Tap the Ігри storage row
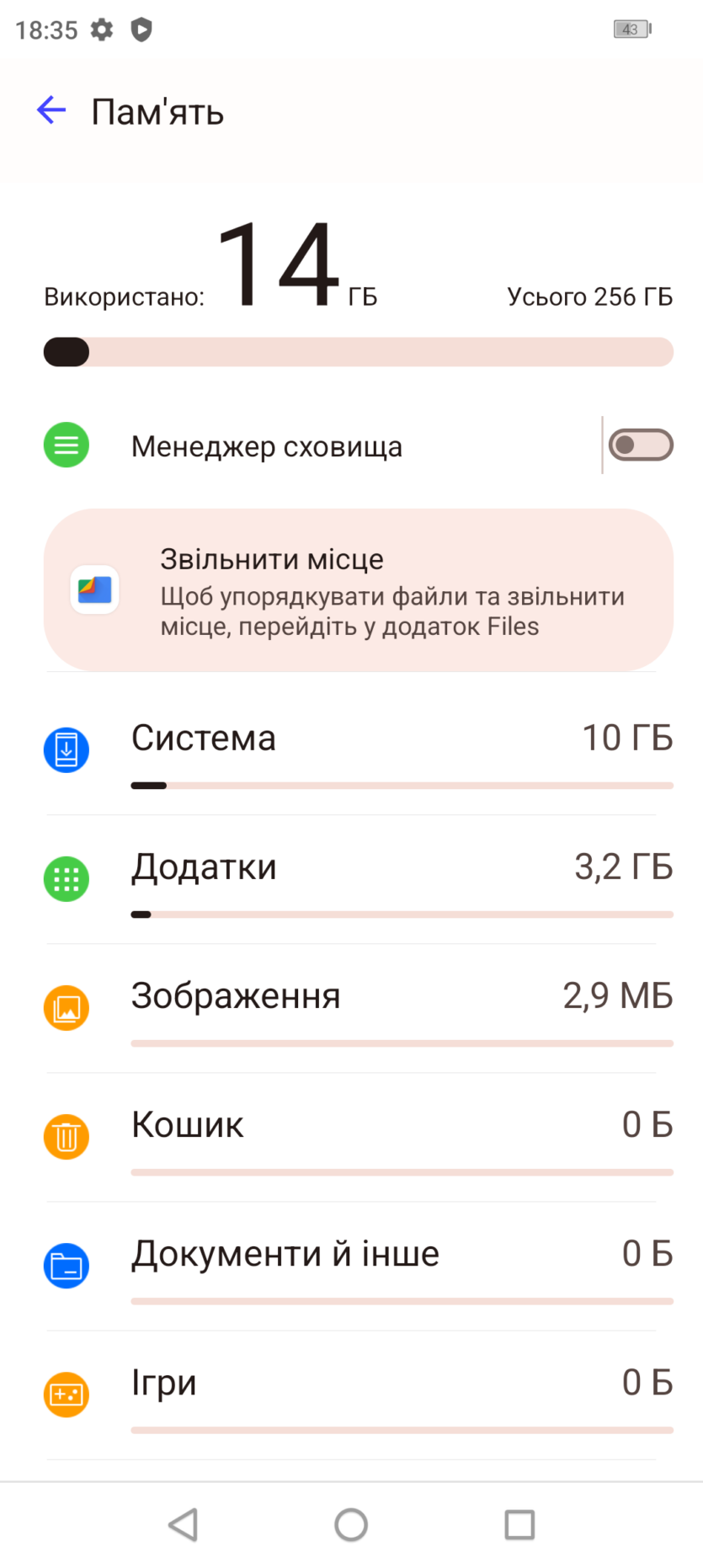703x1568 pixels. [358, 1394]
